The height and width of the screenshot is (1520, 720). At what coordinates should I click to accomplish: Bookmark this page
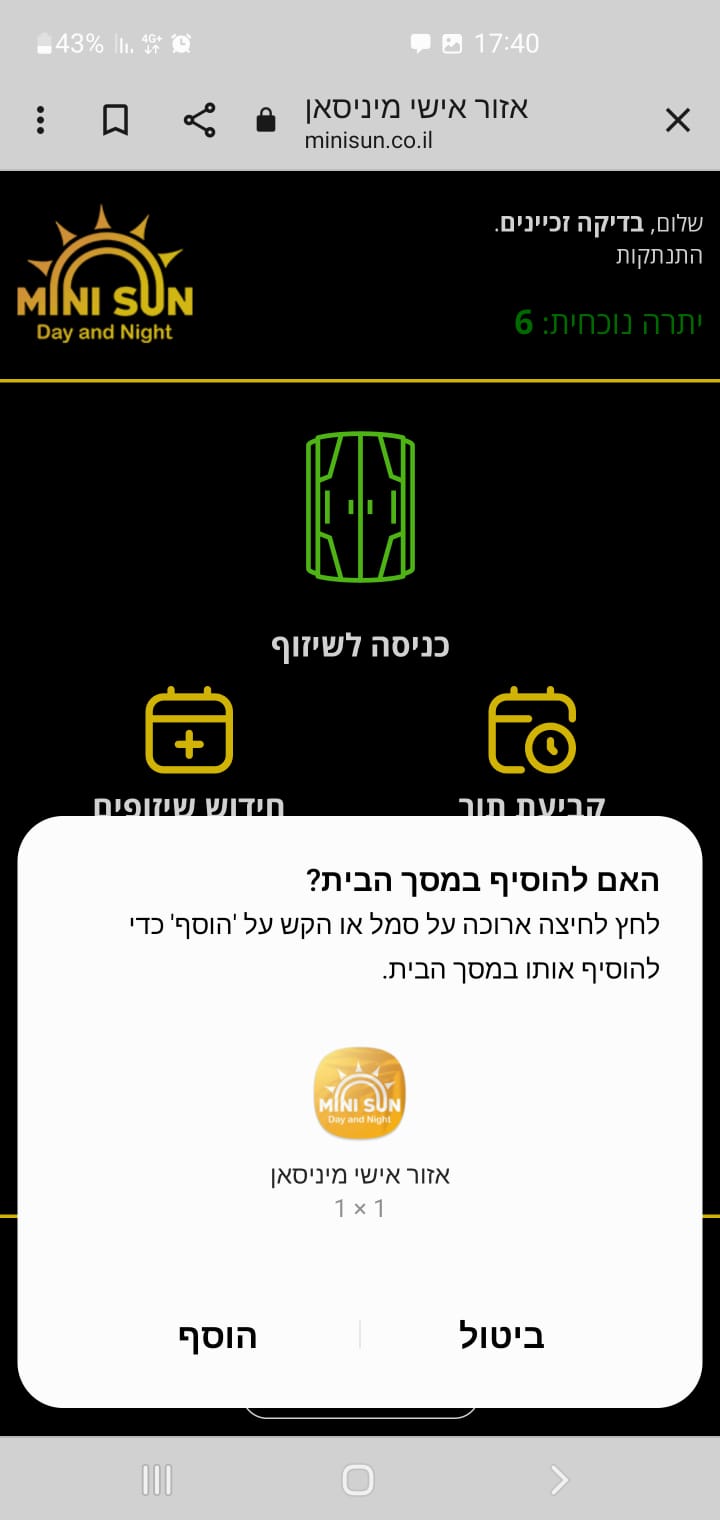(x=116, y=121)
